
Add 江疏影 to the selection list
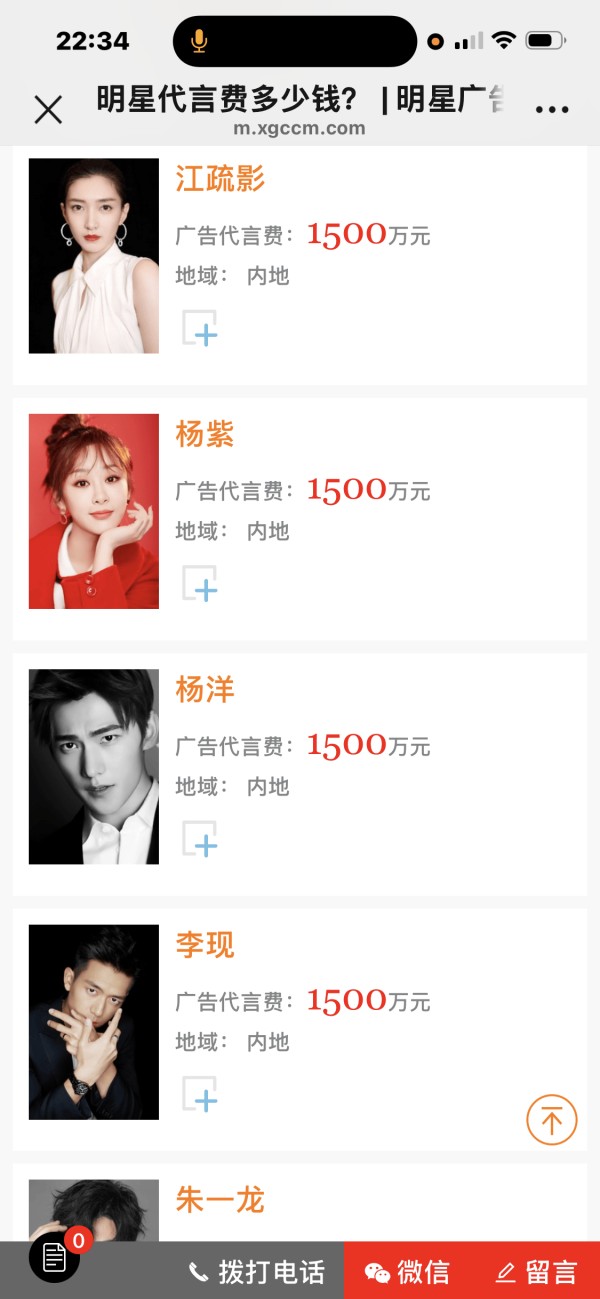pos(200,329)
